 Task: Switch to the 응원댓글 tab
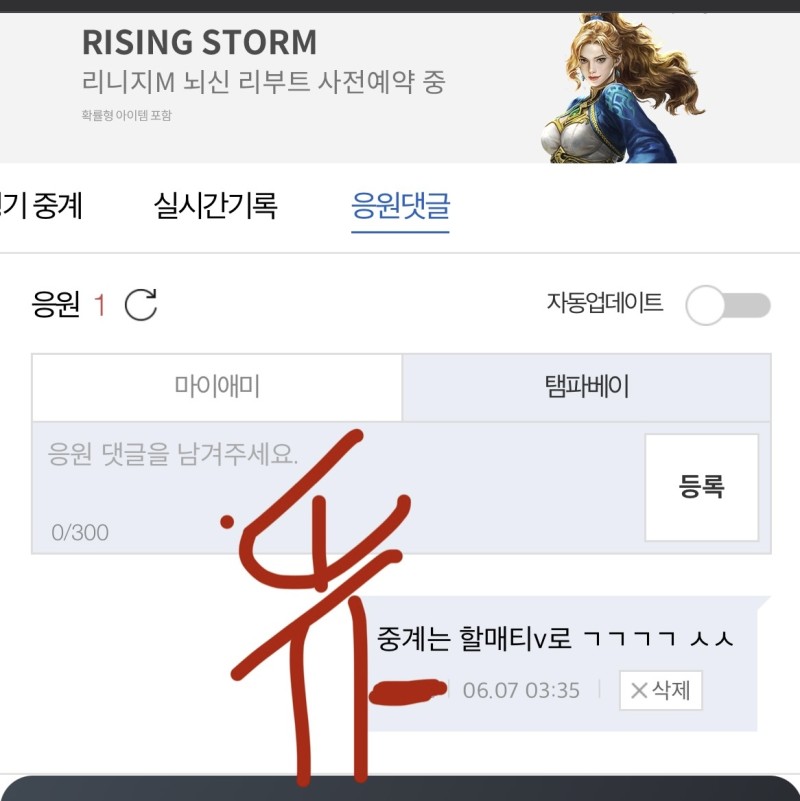click(x=400, y=206)
